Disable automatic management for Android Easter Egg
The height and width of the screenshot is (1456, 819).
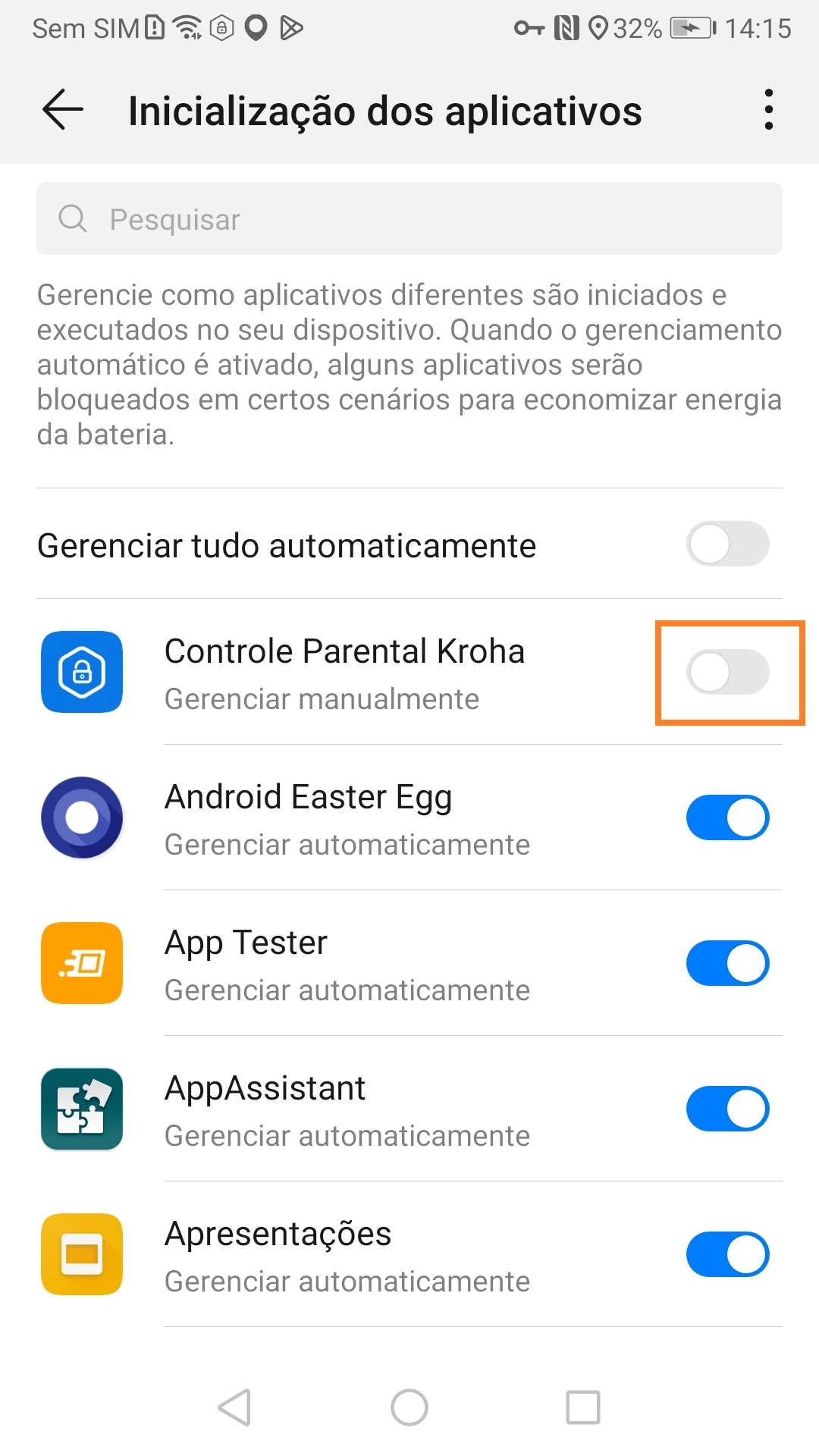click(x=727, y=818)
